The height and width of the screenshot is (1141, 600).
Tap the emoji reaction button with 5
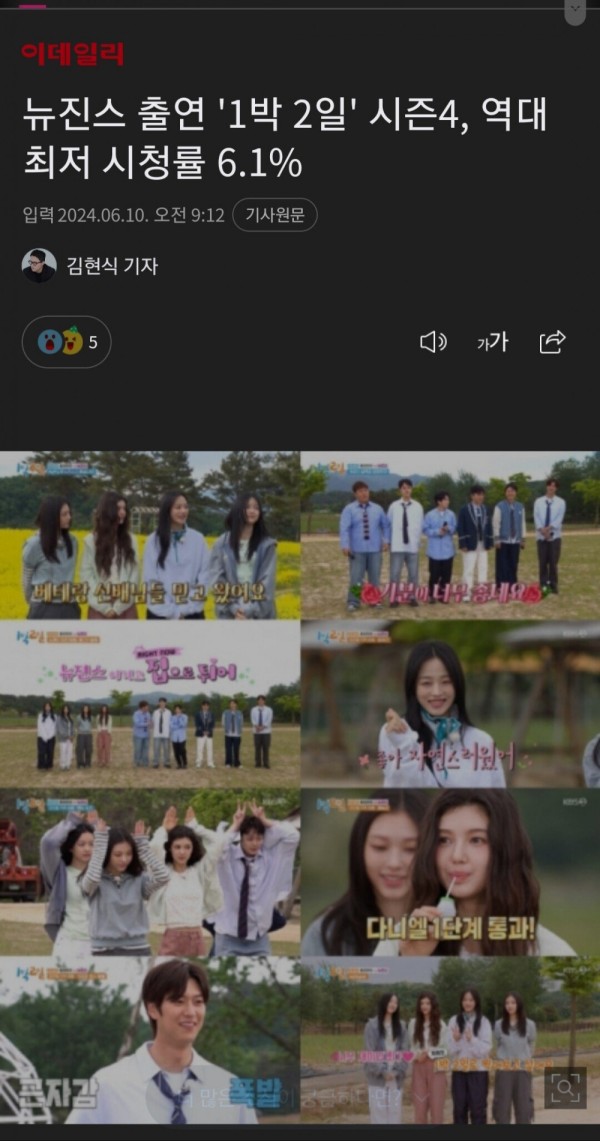point(66,342)
